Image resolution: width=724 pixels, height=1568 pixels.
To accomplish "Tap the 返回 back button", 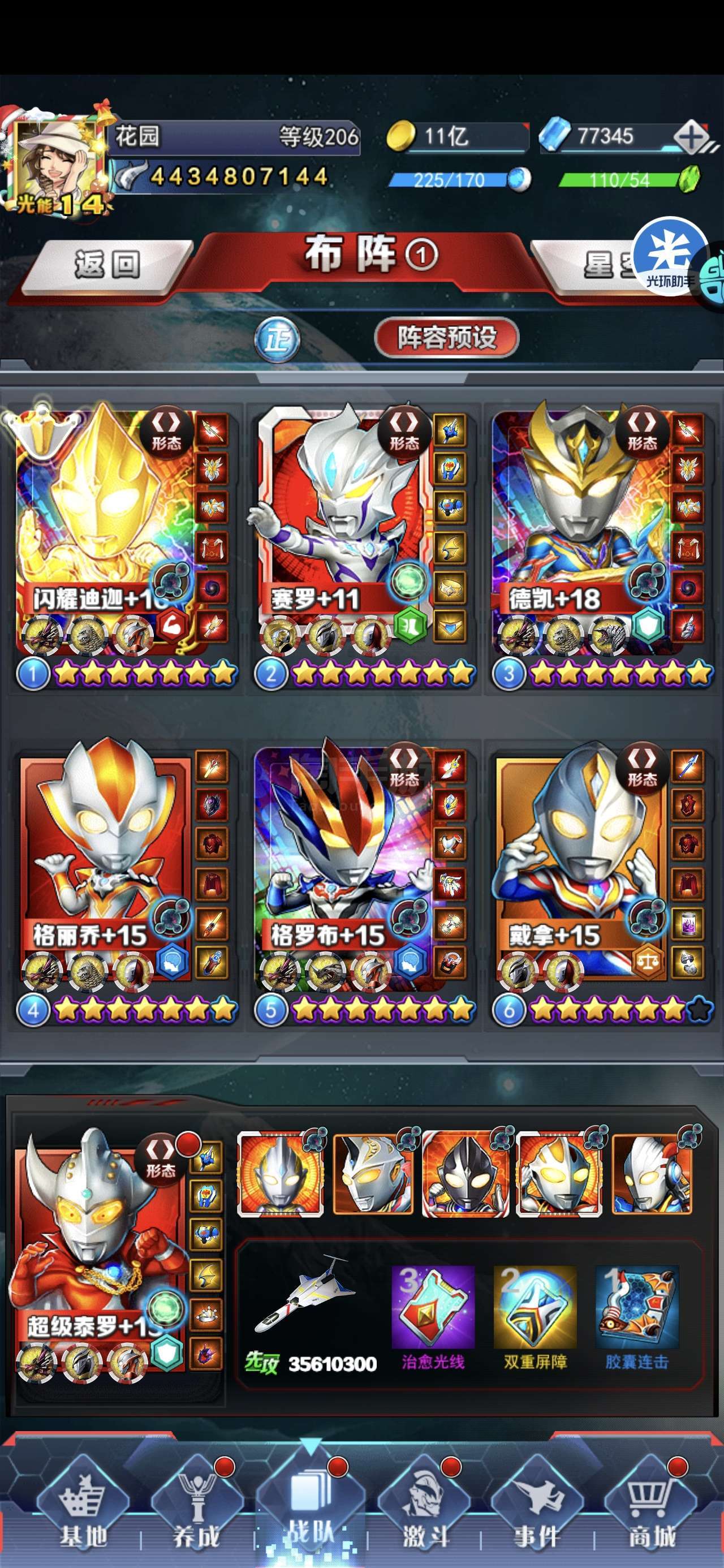I will [106, 265].
